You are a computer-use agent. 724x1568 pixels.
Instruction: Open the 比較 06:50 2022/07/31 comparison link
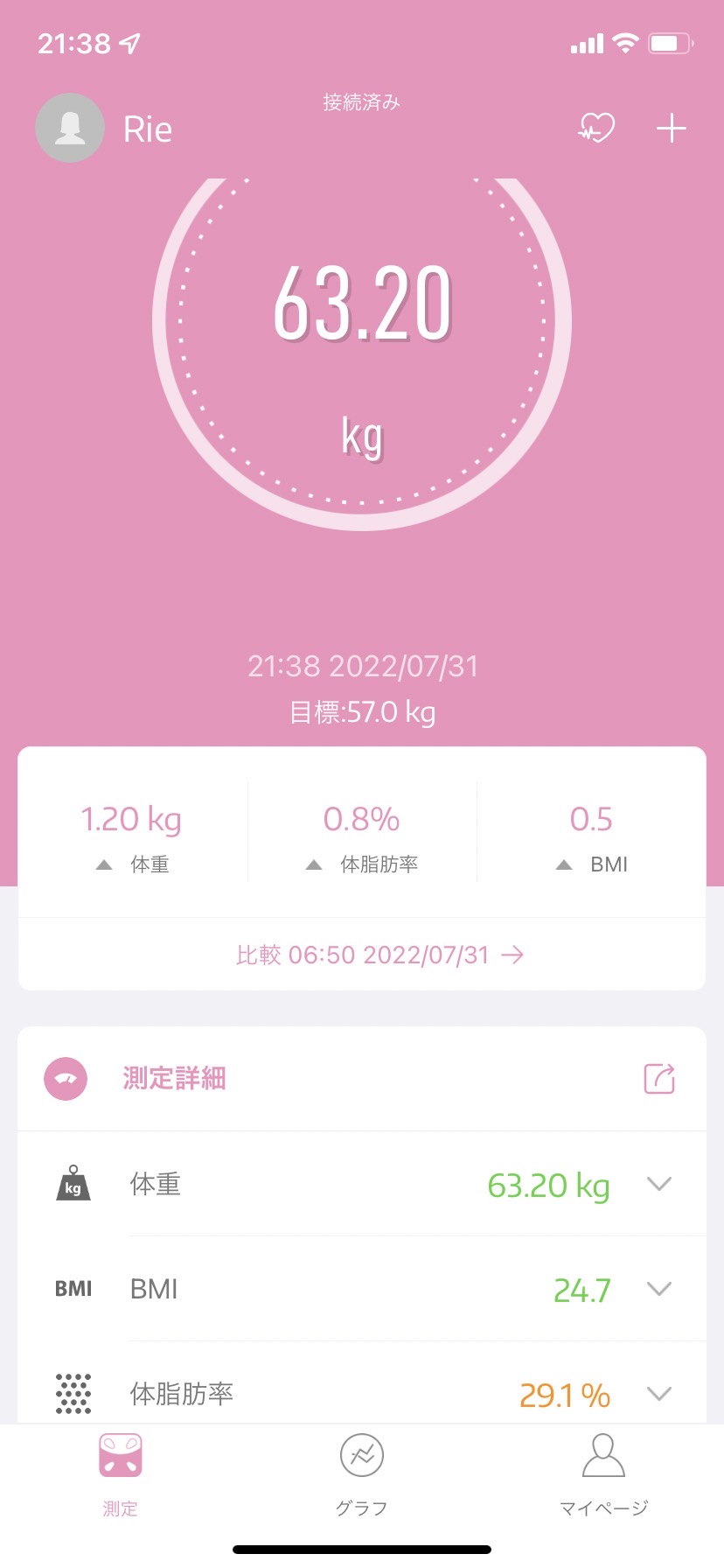pos(379,955)
